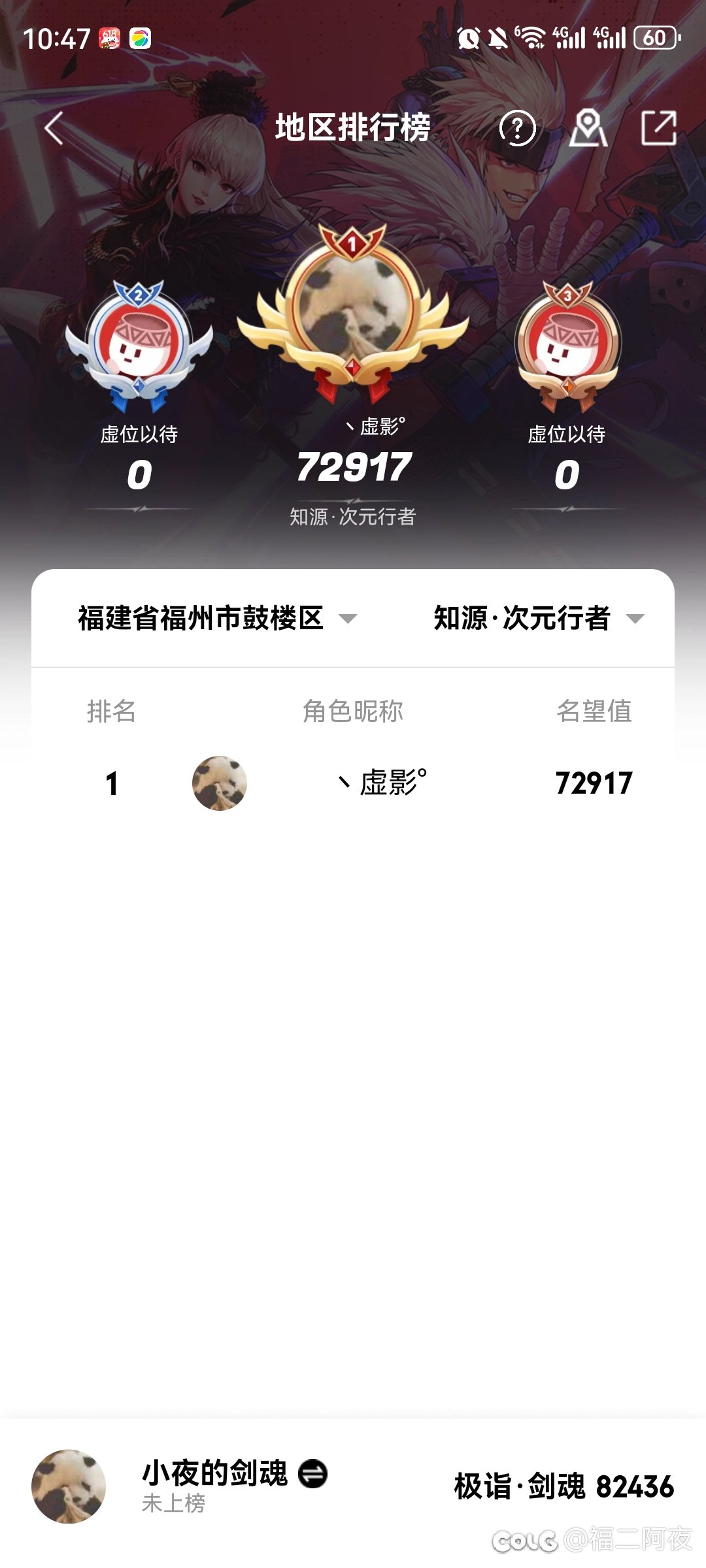The height and width of the screenshot is (1568, 706).
Task: Expand the 福建省福州市鼓楼区 region dropdown
Action: pyautogui.click(x=218, y=618)
